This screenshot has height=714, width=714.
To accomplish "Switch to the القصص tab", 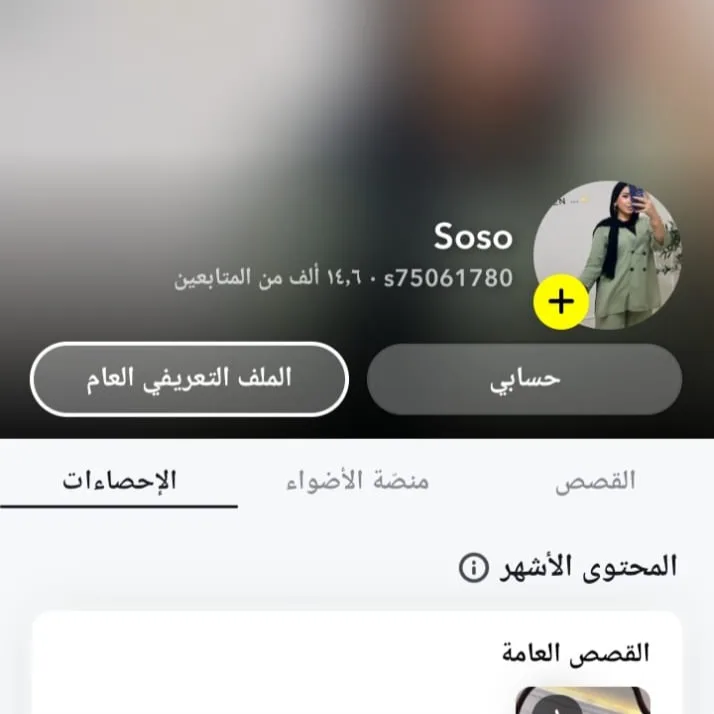I will [x=595, y=481].
